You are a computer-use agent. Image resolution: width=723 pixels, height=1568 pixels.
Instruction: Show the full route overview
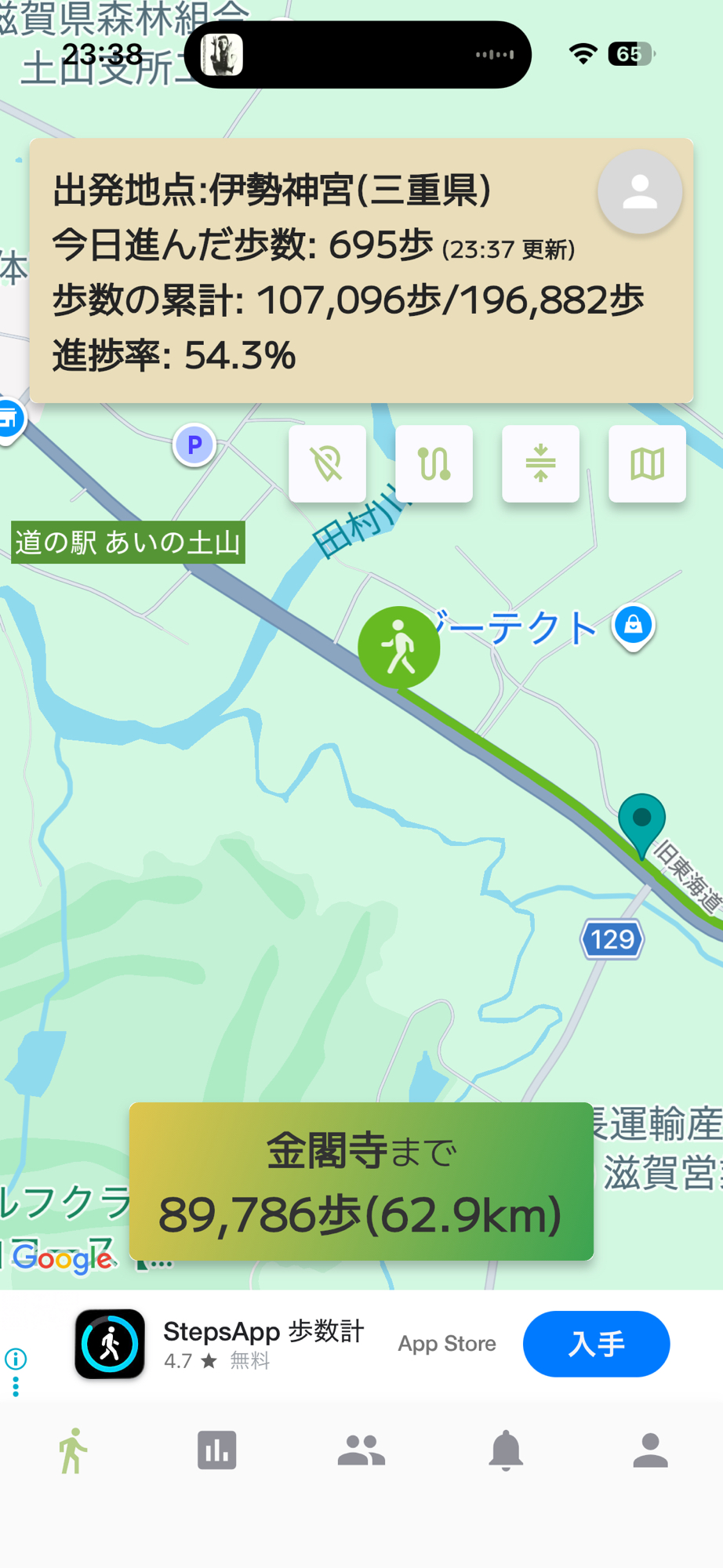tap(434, 463)
